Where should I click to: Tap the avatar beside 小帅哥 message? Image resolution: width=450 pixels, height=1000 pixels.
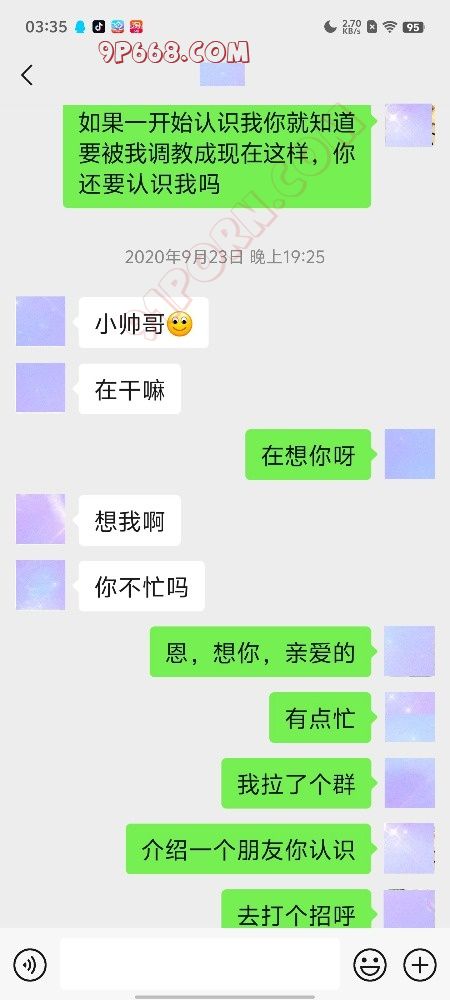click(x=40, y=321)
